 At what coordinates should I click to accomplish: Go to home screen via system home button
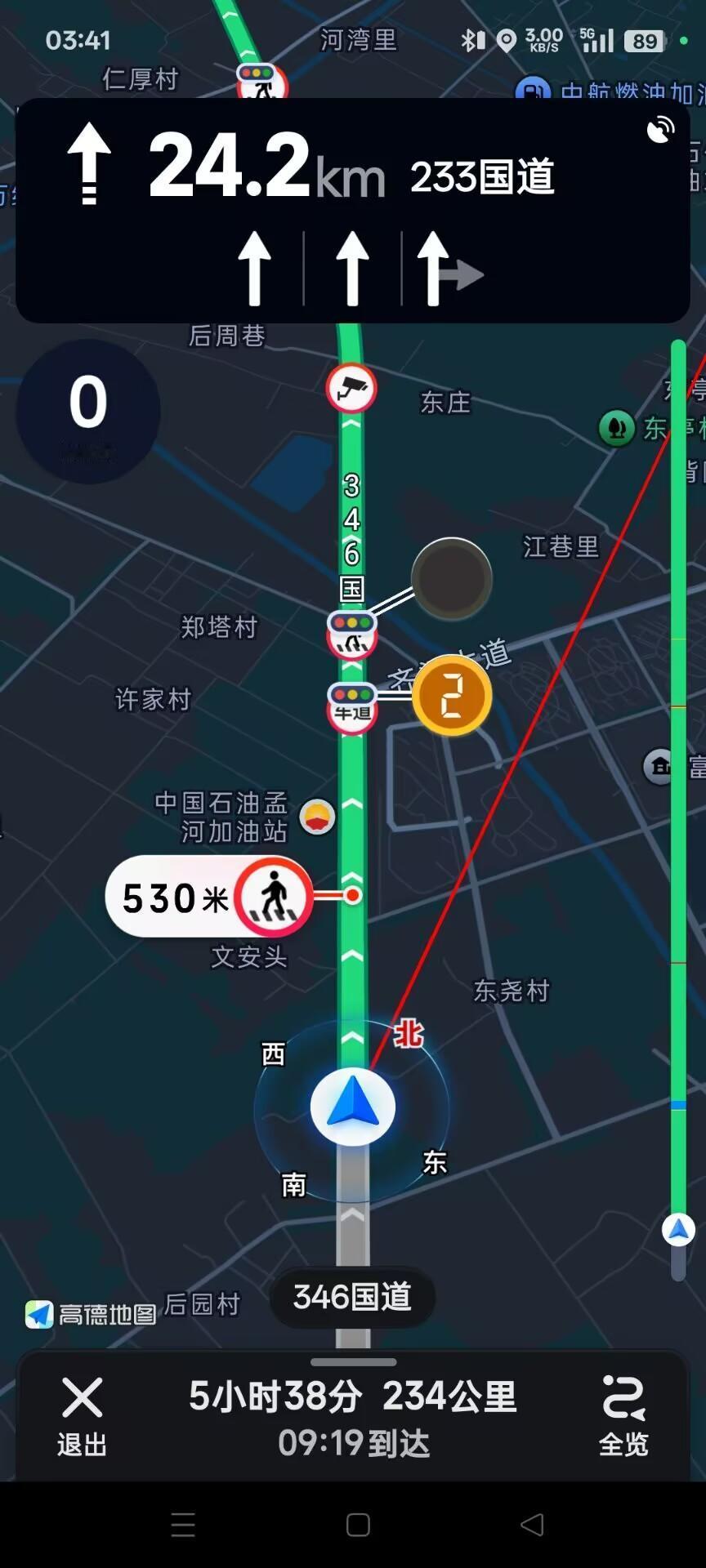(358, 1525)
